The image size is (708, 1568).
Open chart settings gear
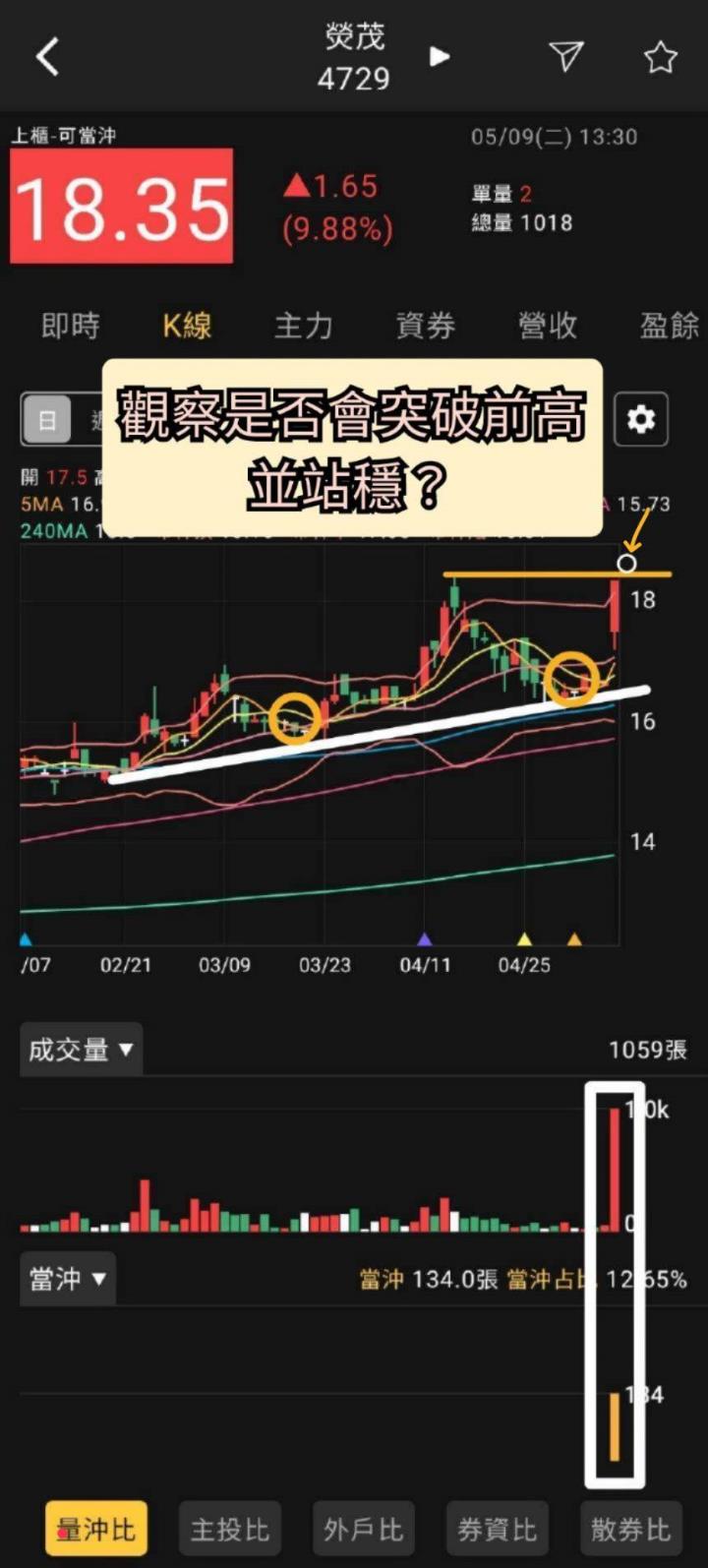(641, 421)
